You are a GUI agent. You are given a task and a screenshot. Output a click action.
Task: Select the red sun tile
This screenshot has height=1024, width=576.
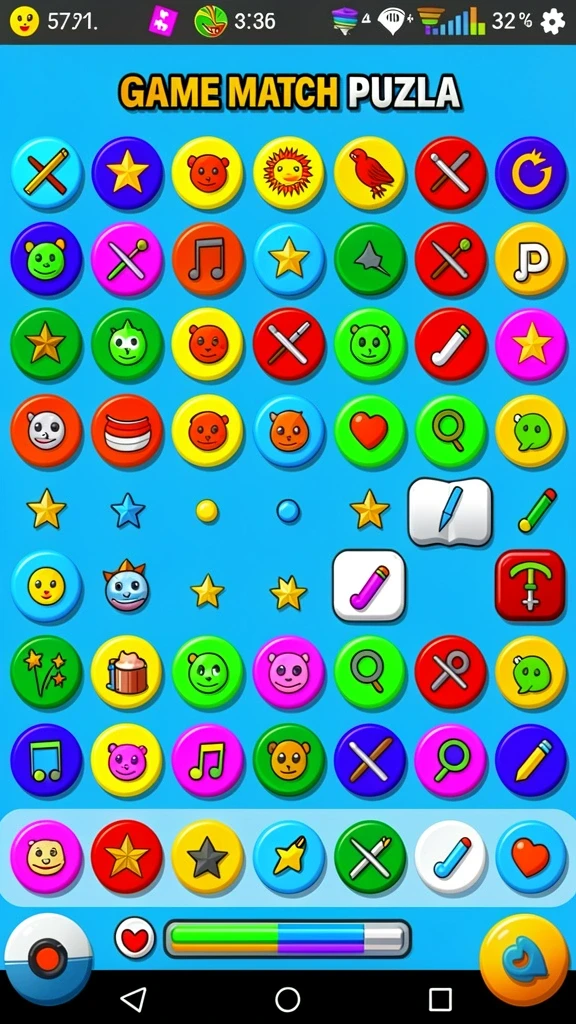pyautogui.click(x=288, y=172)
